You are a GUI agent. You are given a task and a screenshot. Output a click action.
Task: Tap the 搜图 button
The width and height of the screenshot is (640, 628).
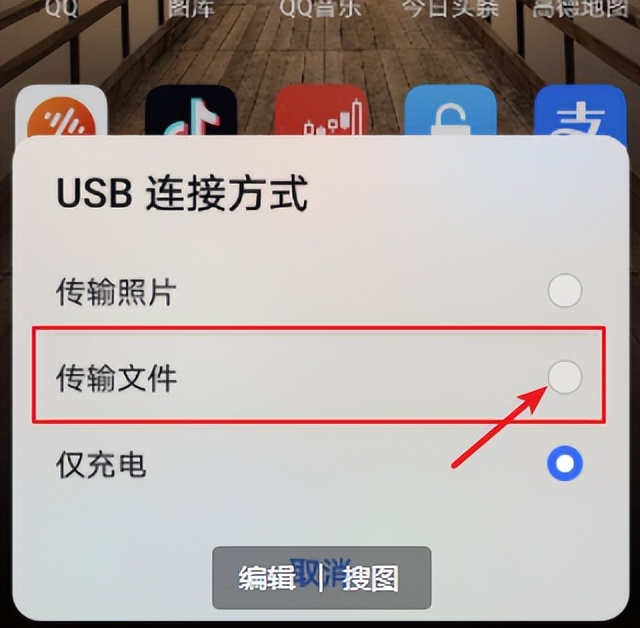[x=372, y=578]
